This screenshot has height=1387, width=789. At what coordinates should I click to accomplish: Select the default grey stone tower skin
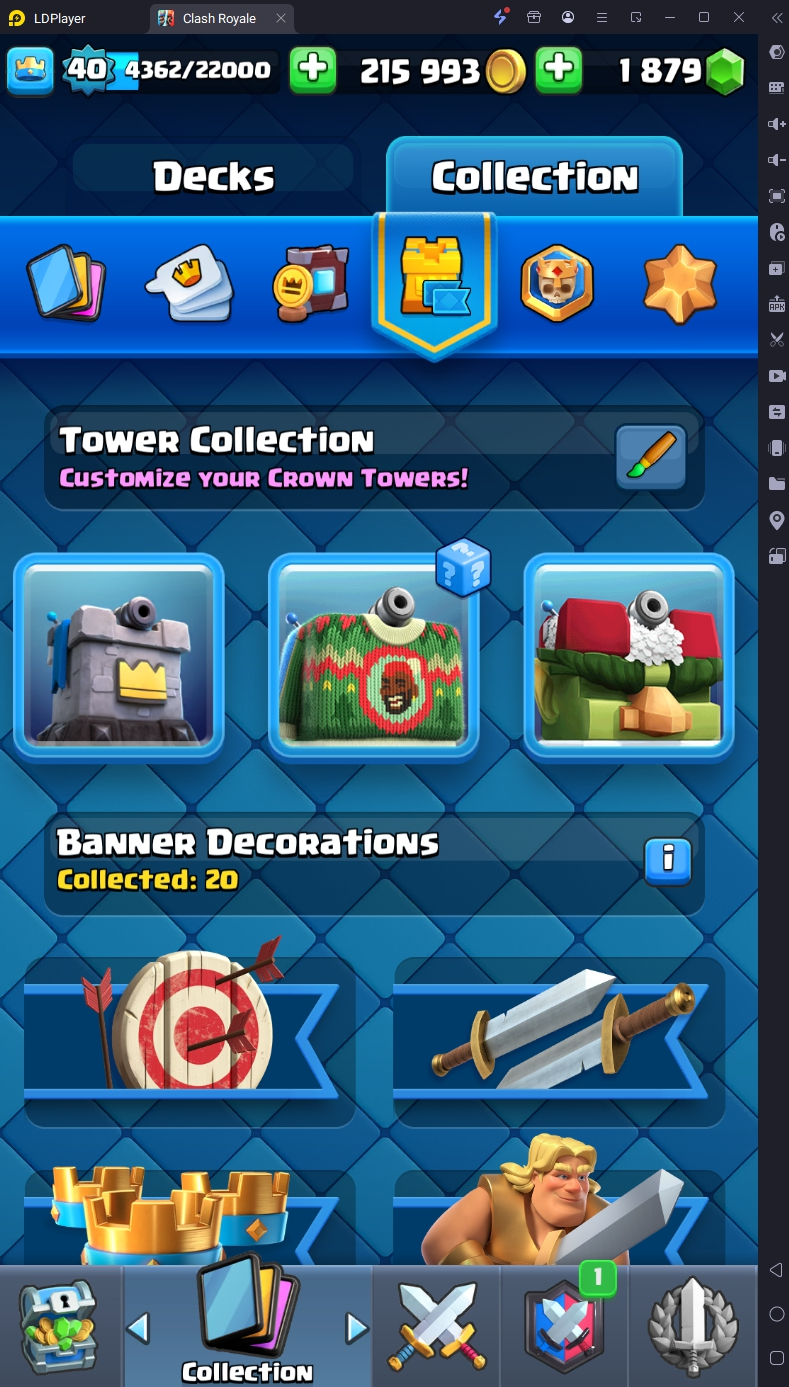(118, 657)
